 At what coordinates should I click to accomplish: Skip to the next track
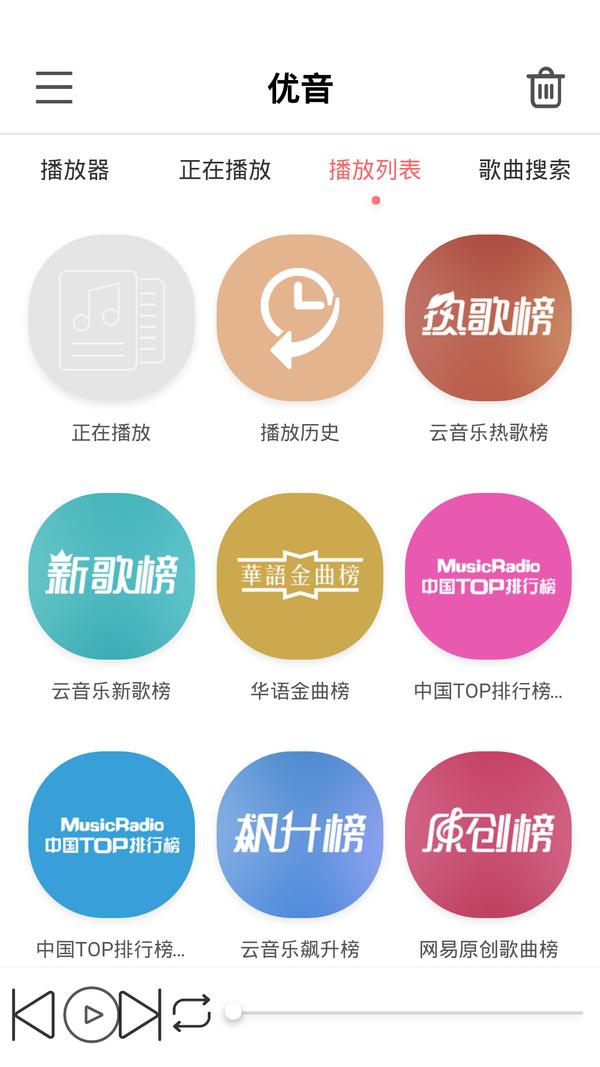pyautogui.click(x=140, y=1014)
